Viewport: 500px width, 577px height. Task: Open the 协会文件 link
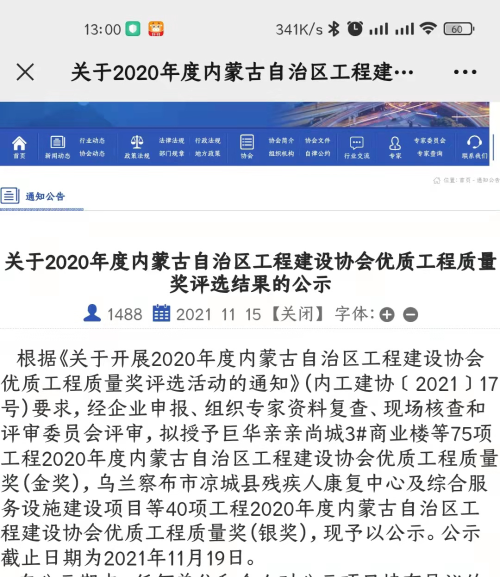(318, 141)
